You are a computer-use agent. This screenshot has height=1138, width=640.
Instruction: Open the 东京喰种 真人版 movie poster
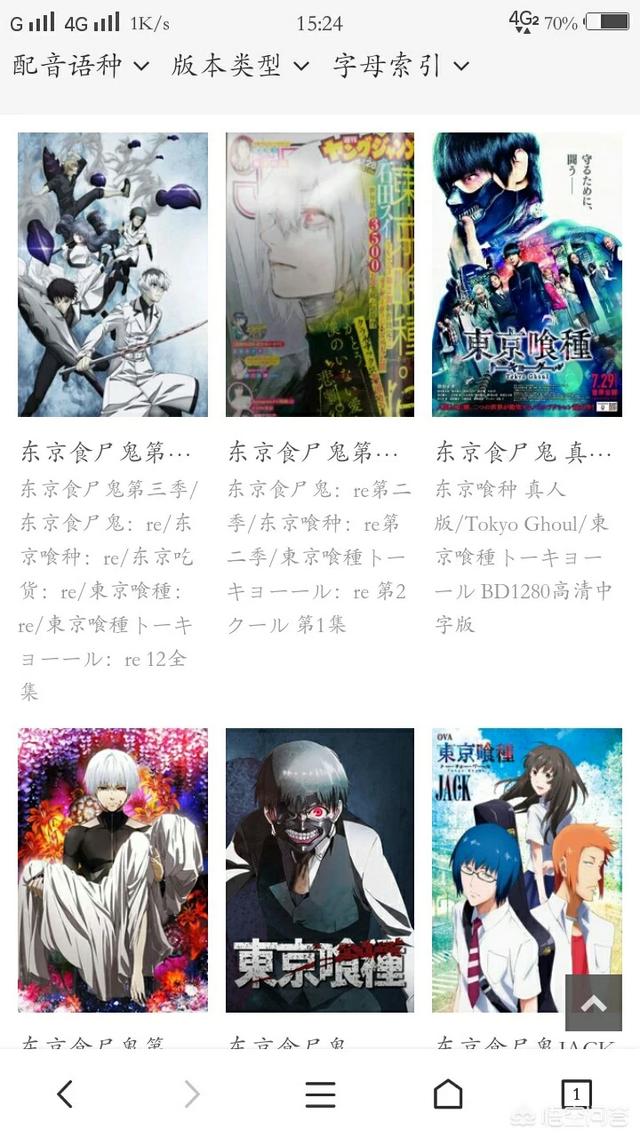pyautogui.click(x=527, y=274)
